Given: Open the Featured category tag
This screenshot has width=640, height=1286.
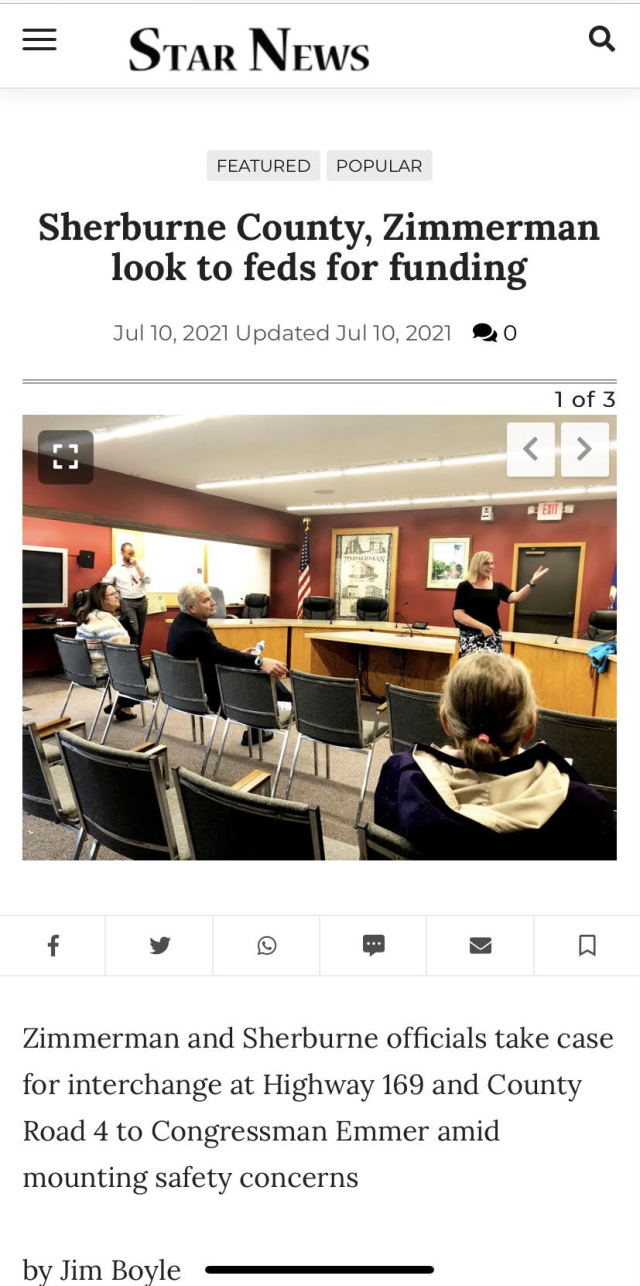Looking at the screenshot, I should 263,166.
